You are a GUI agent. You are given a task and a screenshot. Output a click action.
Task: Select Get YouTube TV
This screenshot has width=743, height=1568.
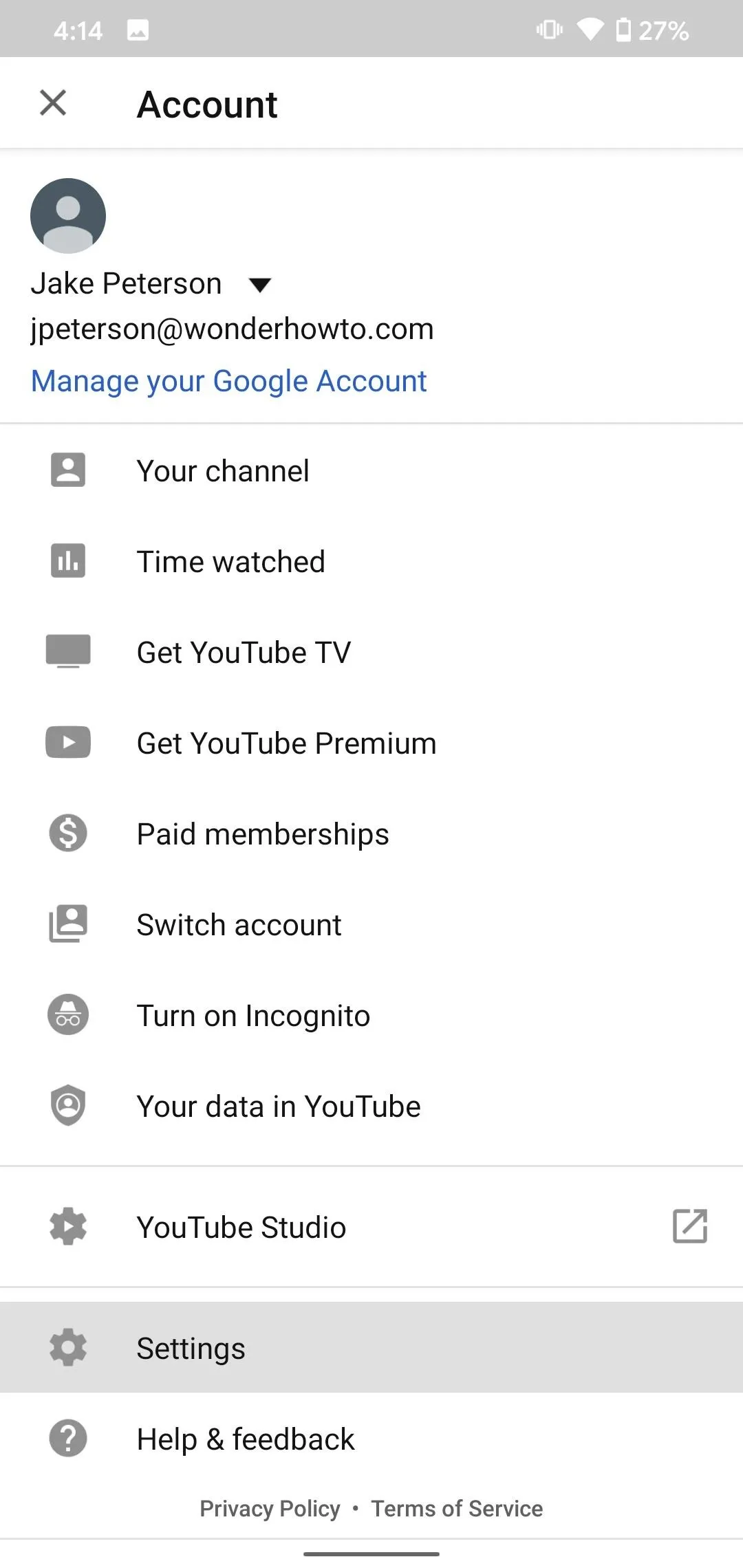coord(371,653)
